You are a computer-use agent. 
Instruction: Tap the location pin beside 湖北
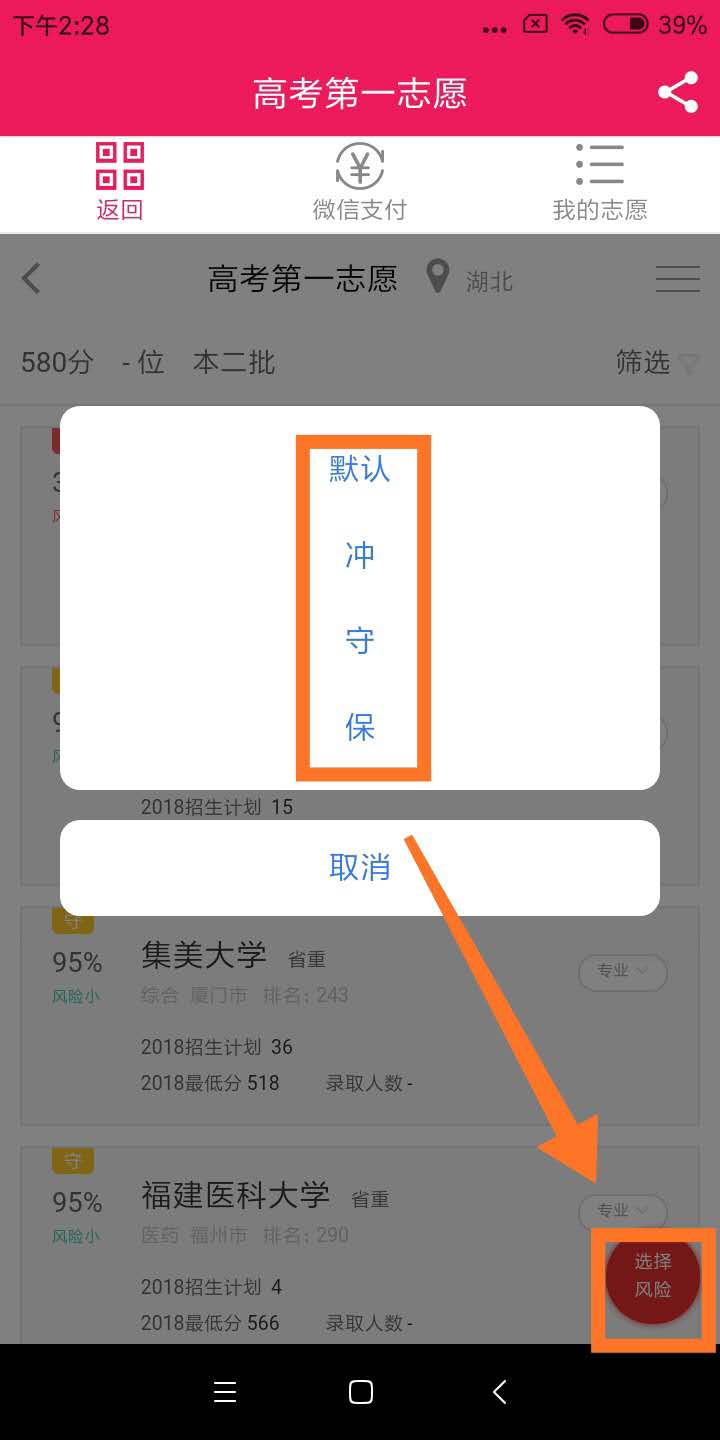pyautogui.click(x=437, y=278)
